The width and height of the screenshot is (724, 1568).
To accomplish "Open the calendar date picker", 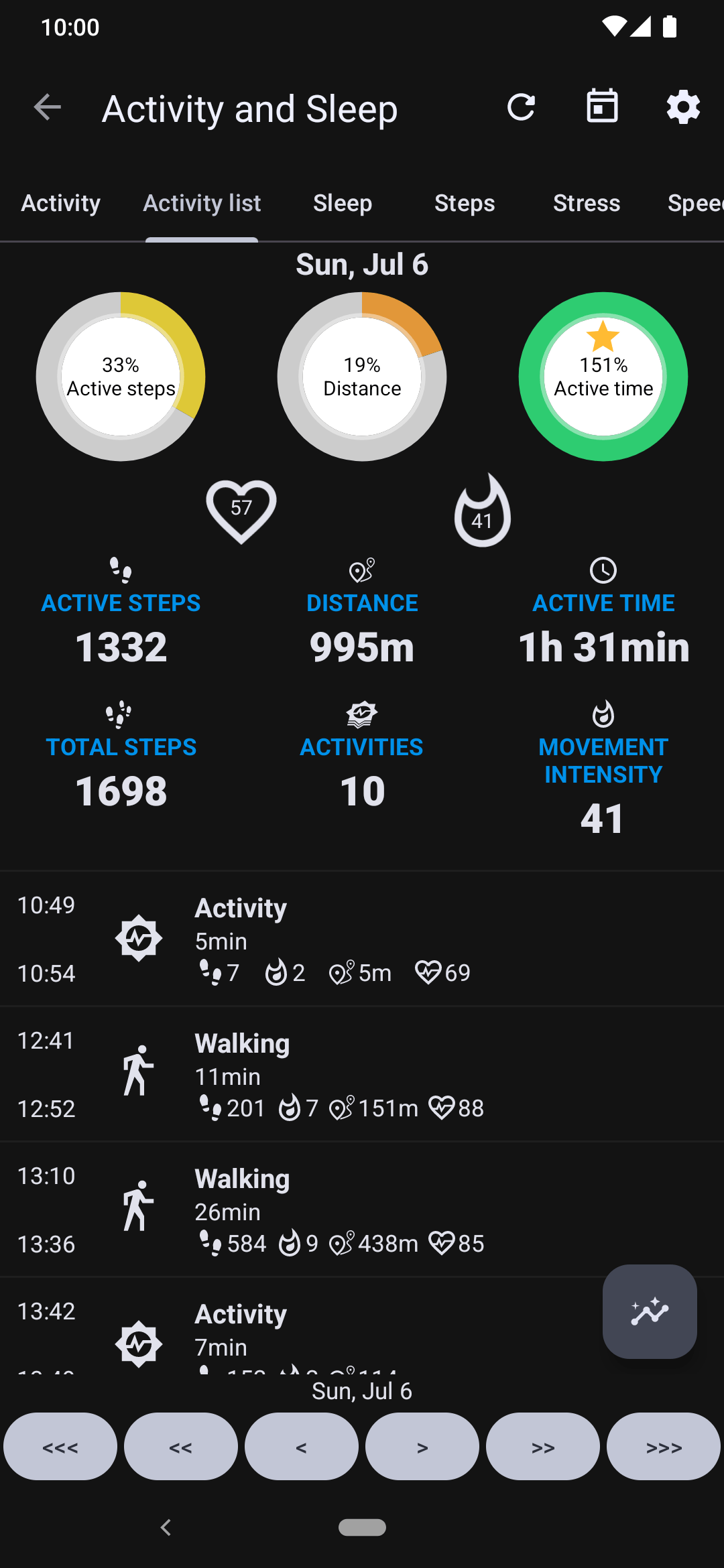I will (602, 107).
